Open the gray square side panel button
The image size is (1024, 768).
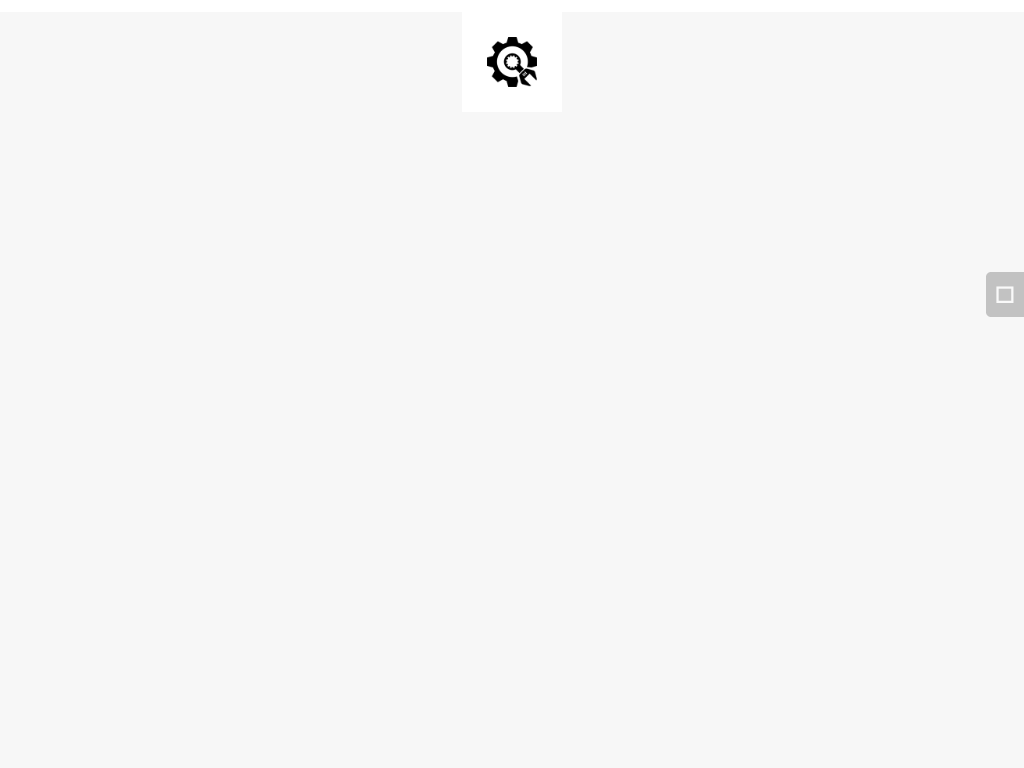pyautogui.click(x=1005, y=295)
